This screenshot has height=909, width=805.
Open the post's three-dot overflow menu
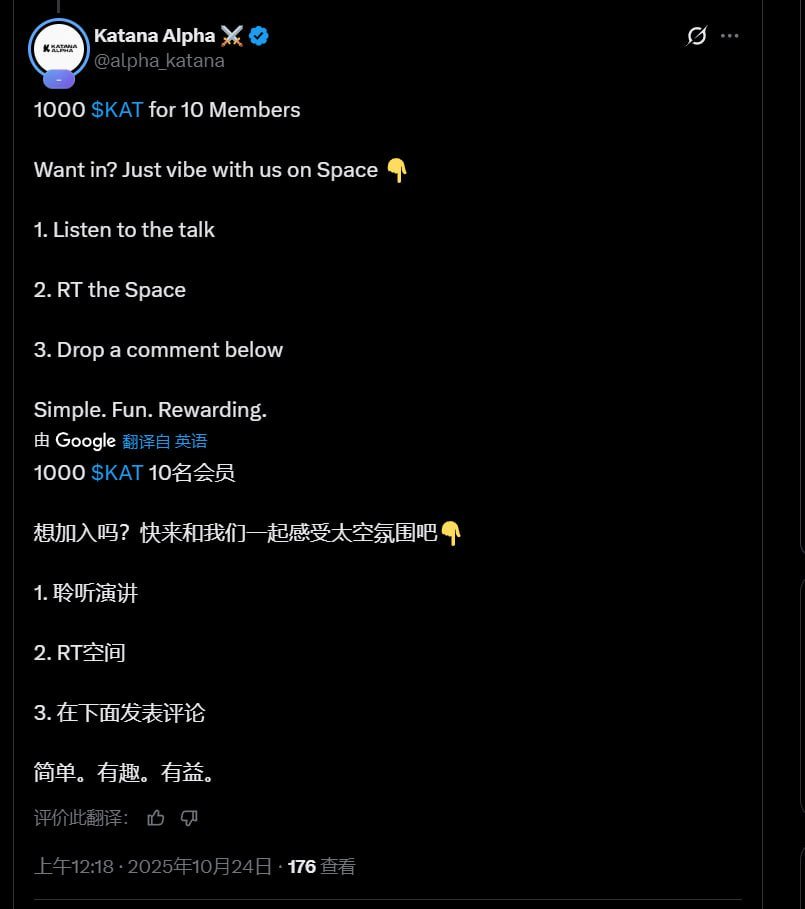(x=730, y=36)
